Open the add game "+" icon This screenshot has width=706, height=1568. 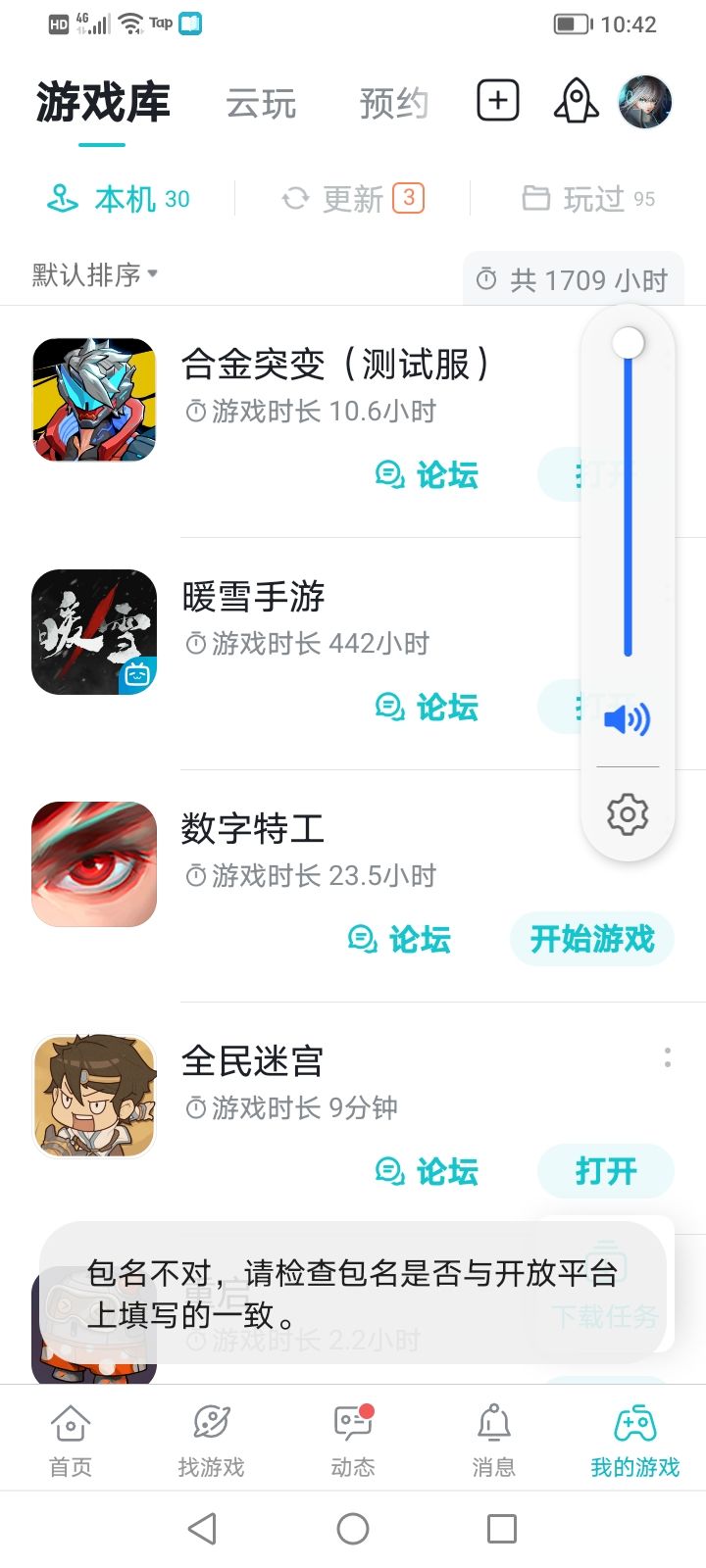pyautogui.click(x=497, y=100)
